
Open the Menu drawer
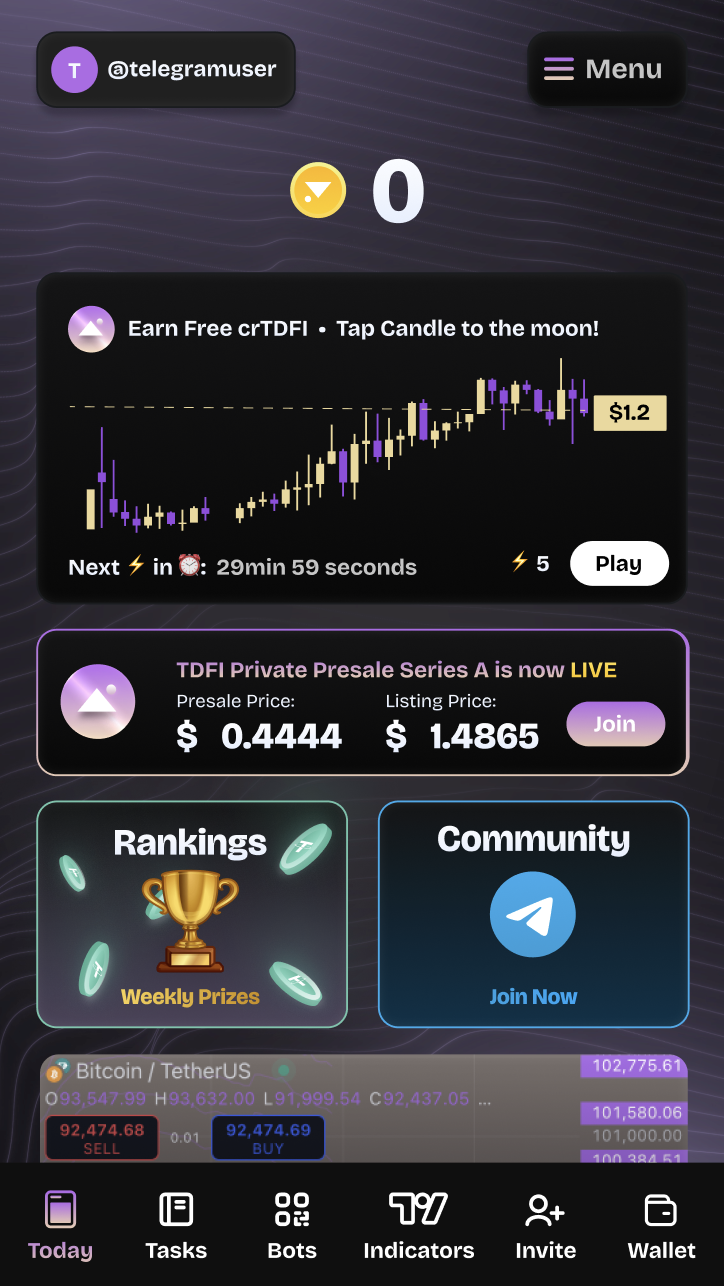[x=606, y=69]
